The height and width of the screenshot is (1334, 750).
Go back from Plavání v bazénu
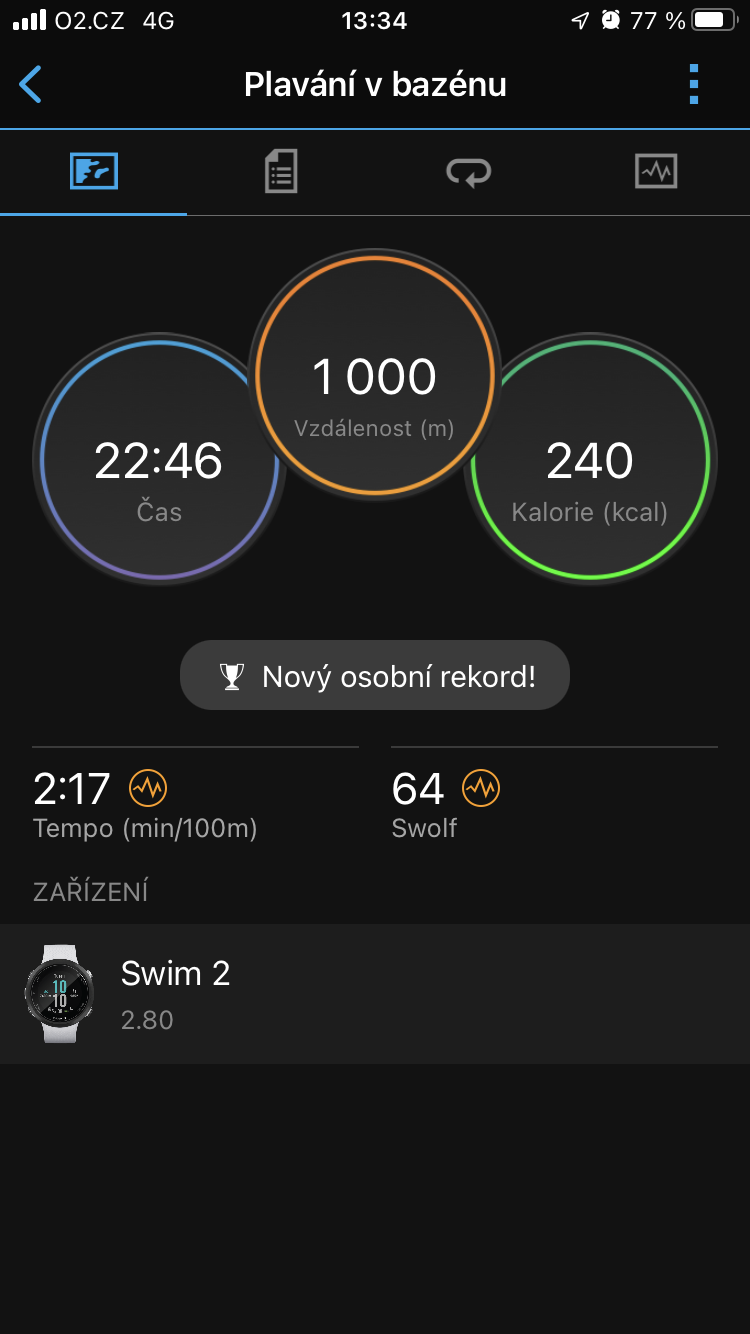click(31, 85)
